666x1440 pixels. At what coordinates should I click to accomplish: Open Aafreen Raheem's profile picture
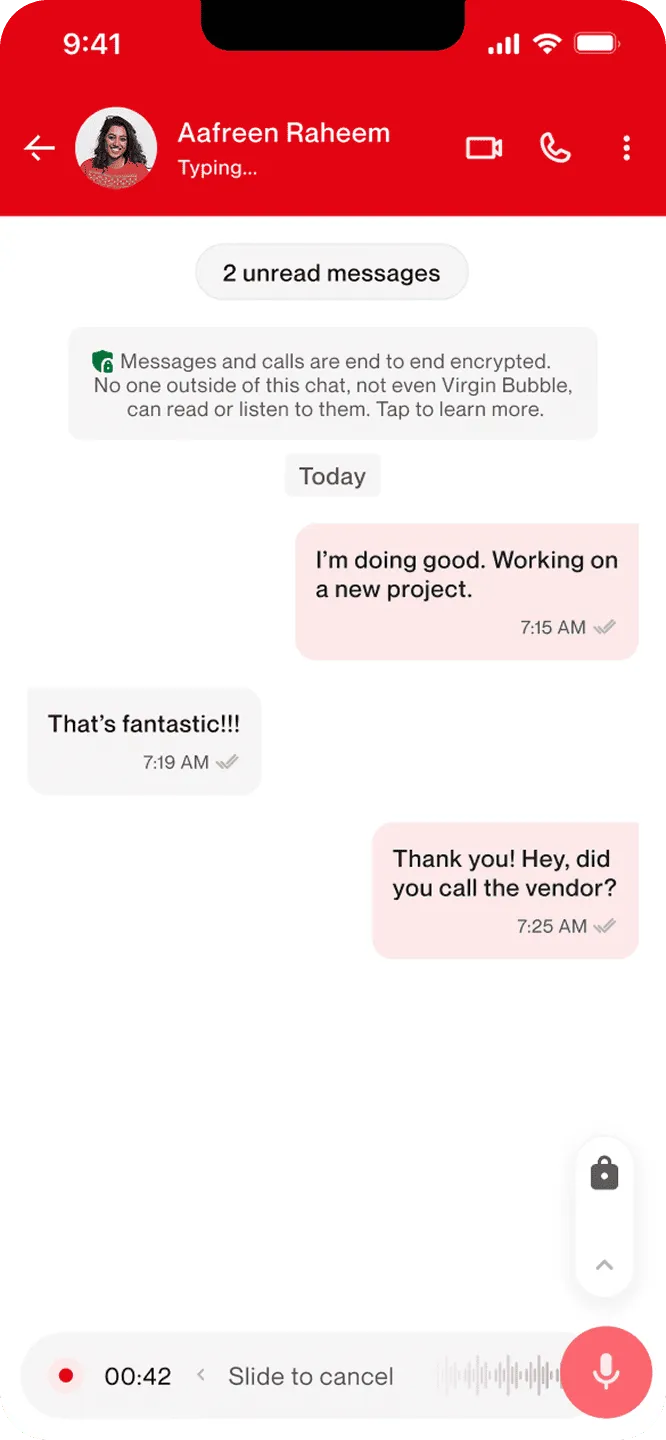(x=116, y=148)
